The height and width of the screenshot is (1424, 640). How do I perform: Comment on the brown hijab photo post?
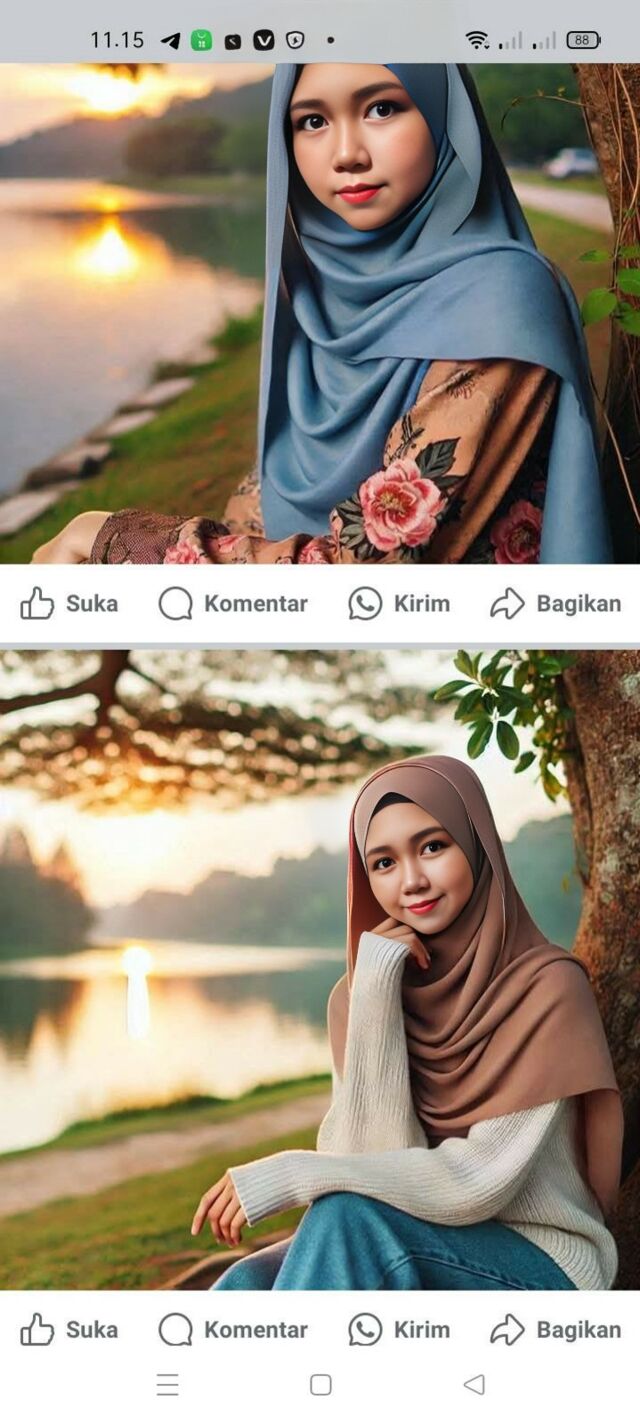click(x=233, y=1330)
